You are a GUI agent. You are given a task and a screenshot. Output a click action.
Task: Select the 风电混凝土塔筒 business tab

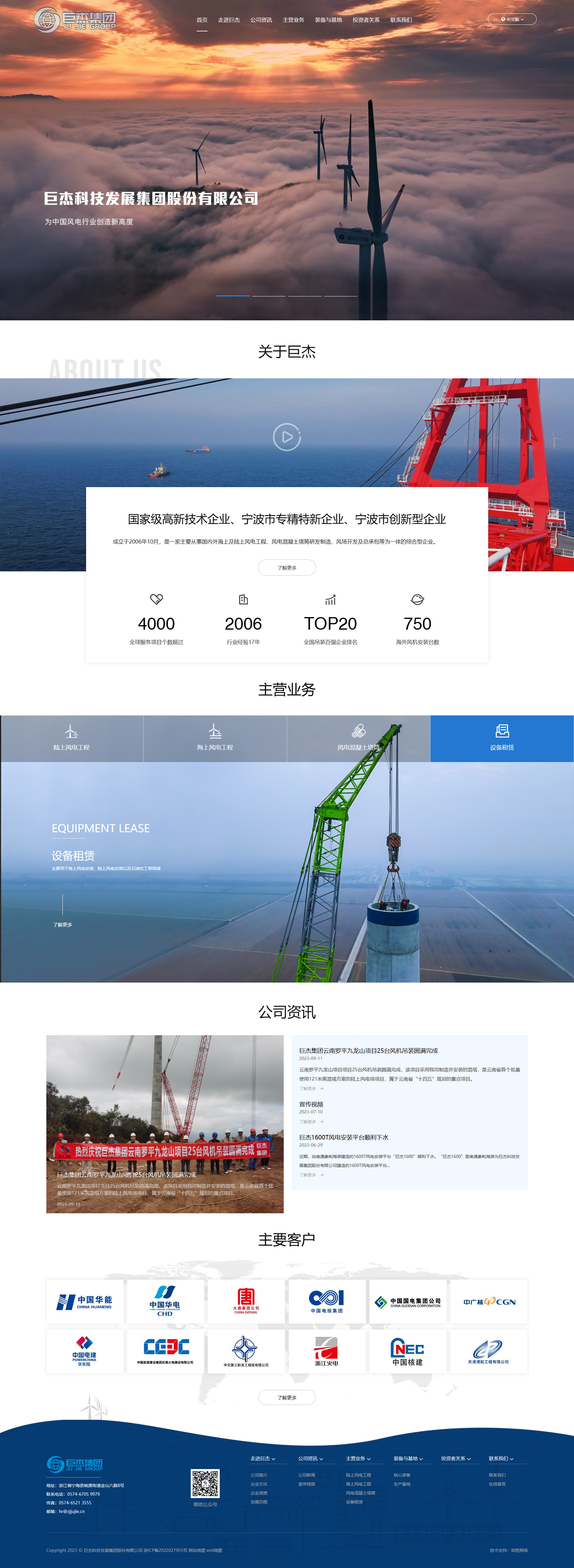[358, 738]
